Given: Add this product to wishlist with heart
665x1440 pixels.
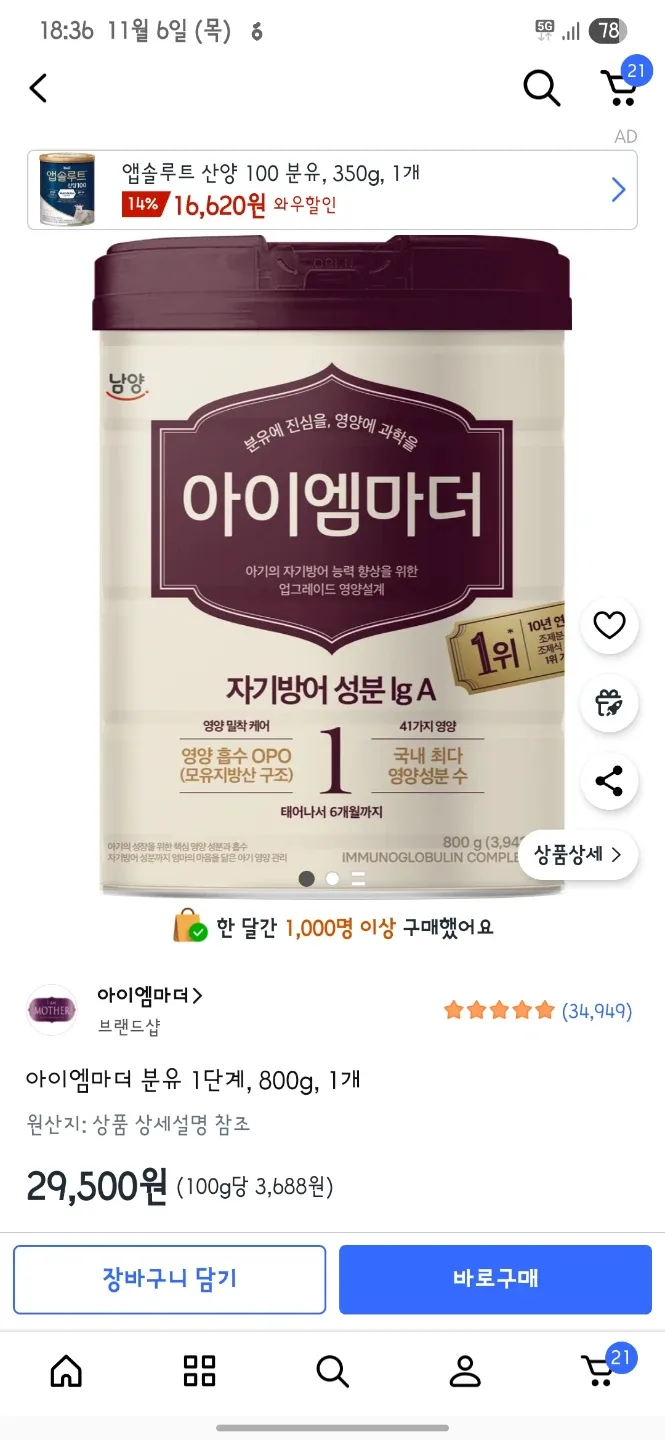Looking at the screenshot, I should tap(609, 626).
